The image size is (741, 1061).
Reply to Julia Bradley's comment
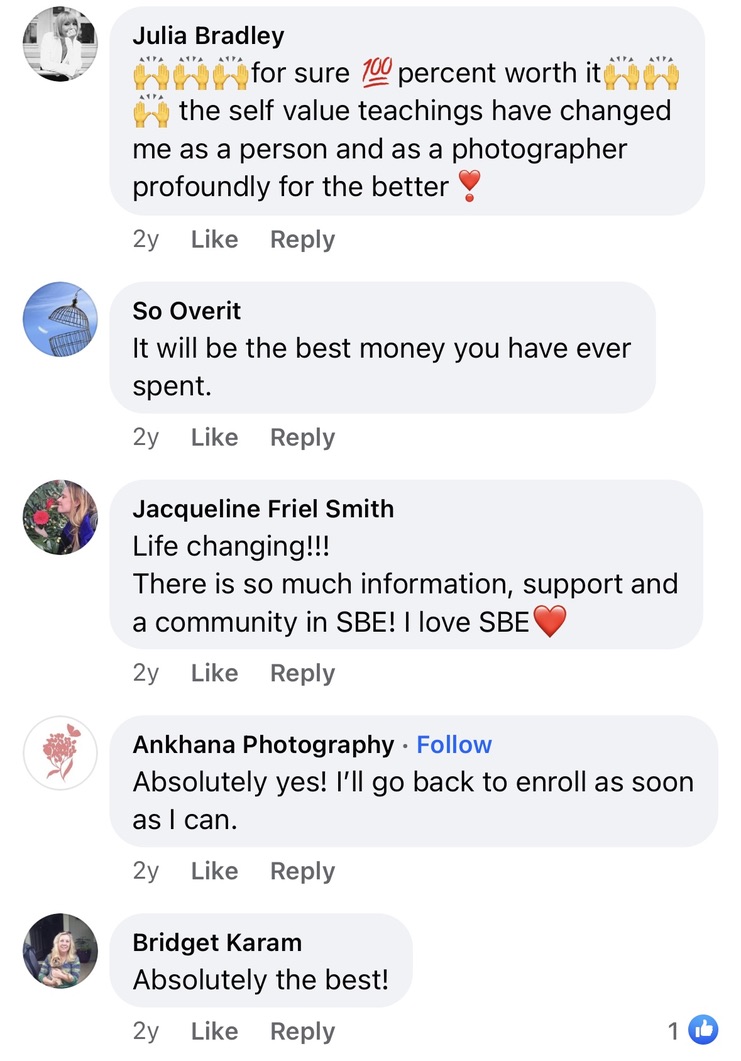point(302,240)
